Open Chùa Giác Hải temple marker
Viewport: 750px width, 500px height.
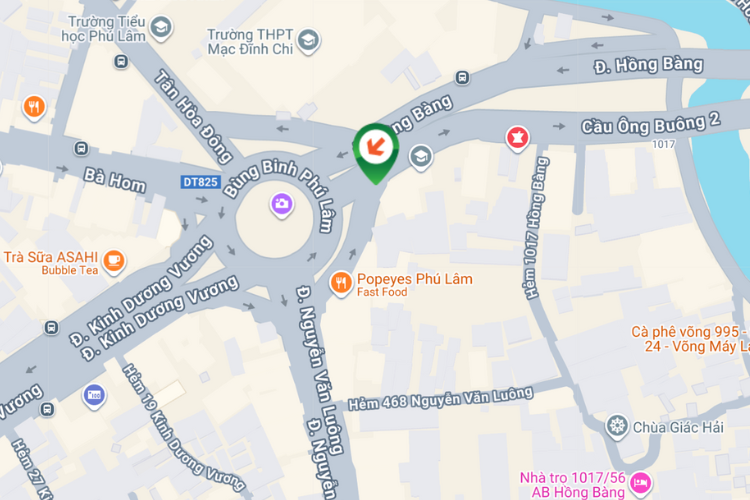tap(618, 427)
